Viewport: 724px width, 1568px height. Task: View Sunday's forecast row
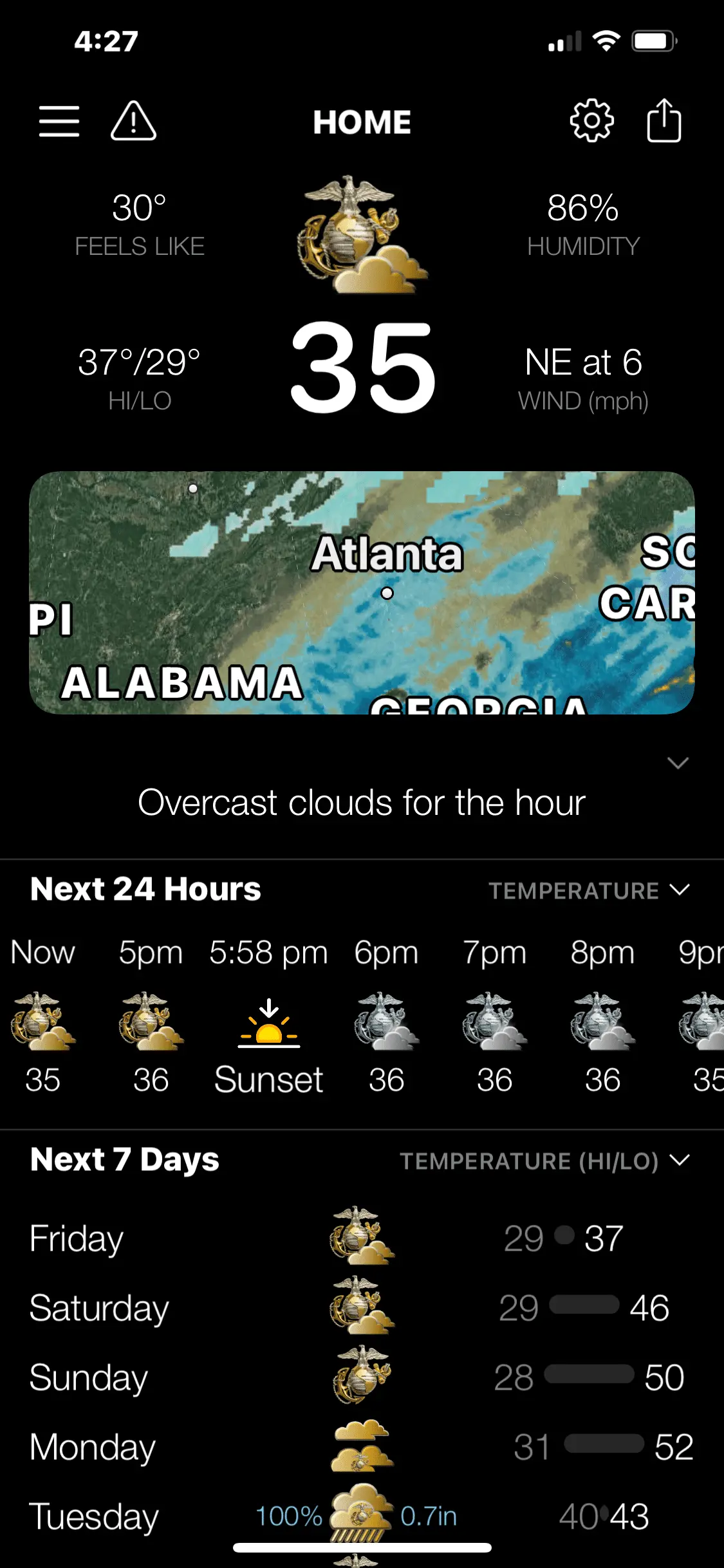(360, 1377)
